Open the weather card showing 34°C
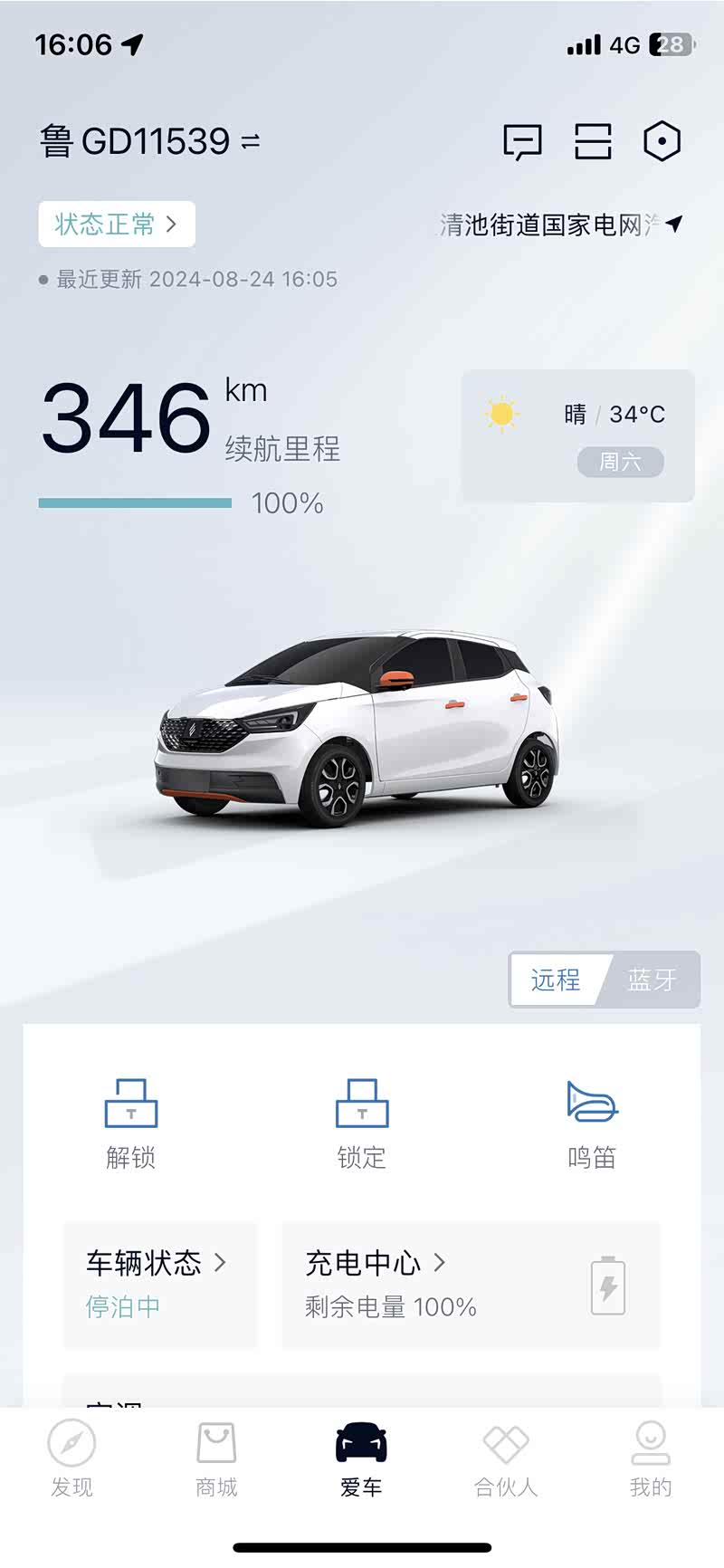 coord(578,435)
